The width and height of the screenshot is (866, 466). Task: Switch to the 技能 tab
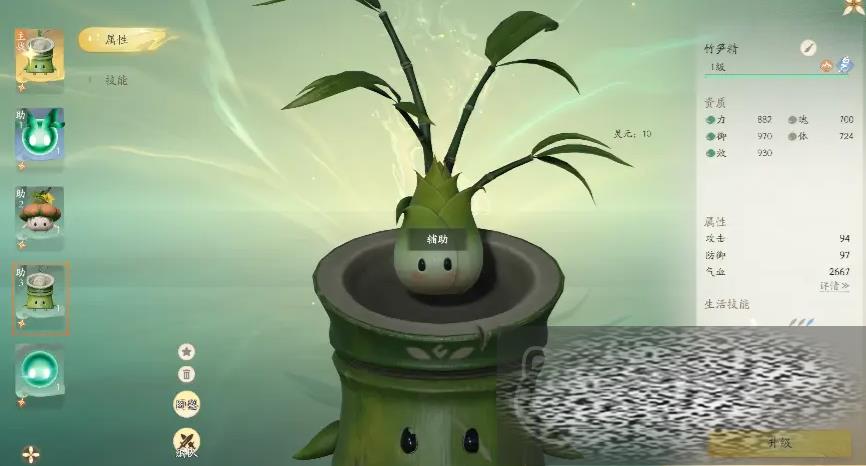116,80
